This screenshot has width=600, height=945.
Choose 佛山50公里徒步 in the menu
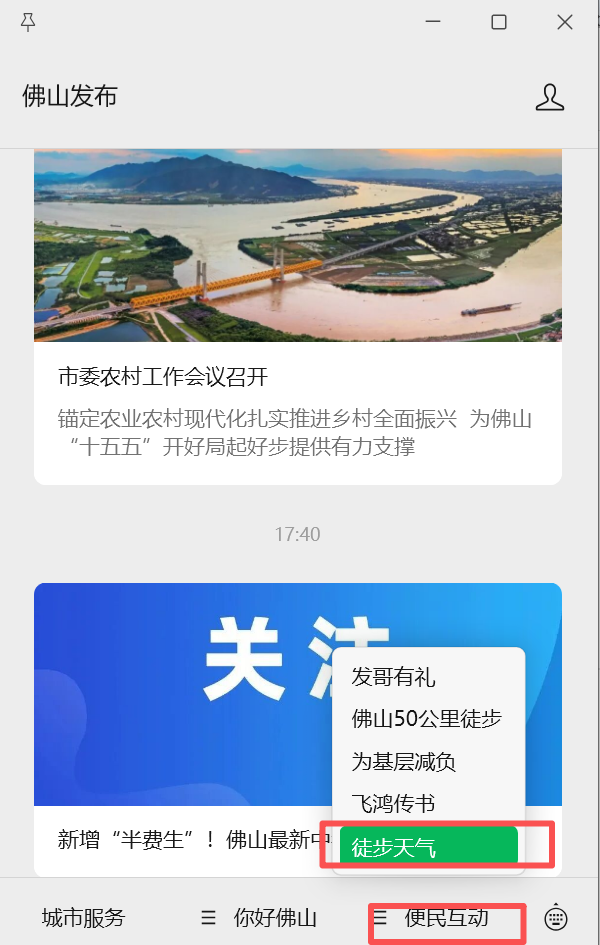427,719
